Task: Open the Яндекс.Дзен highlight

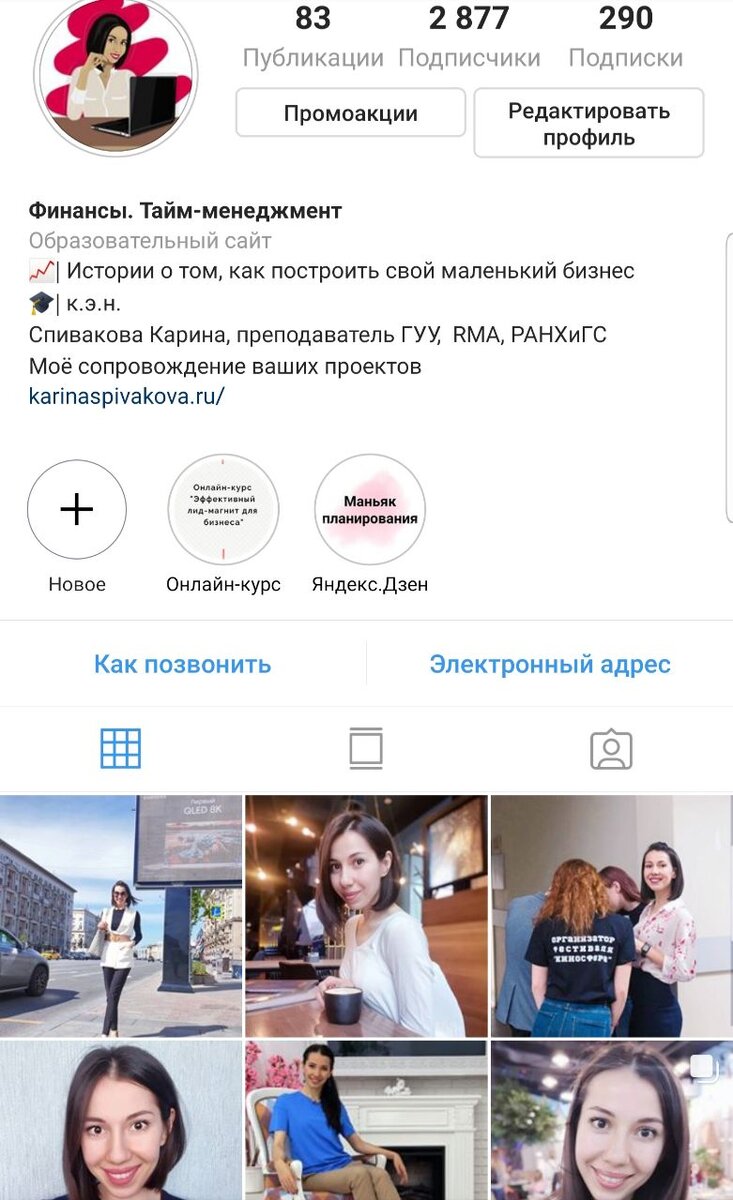Action: click(x=370, y=510)
